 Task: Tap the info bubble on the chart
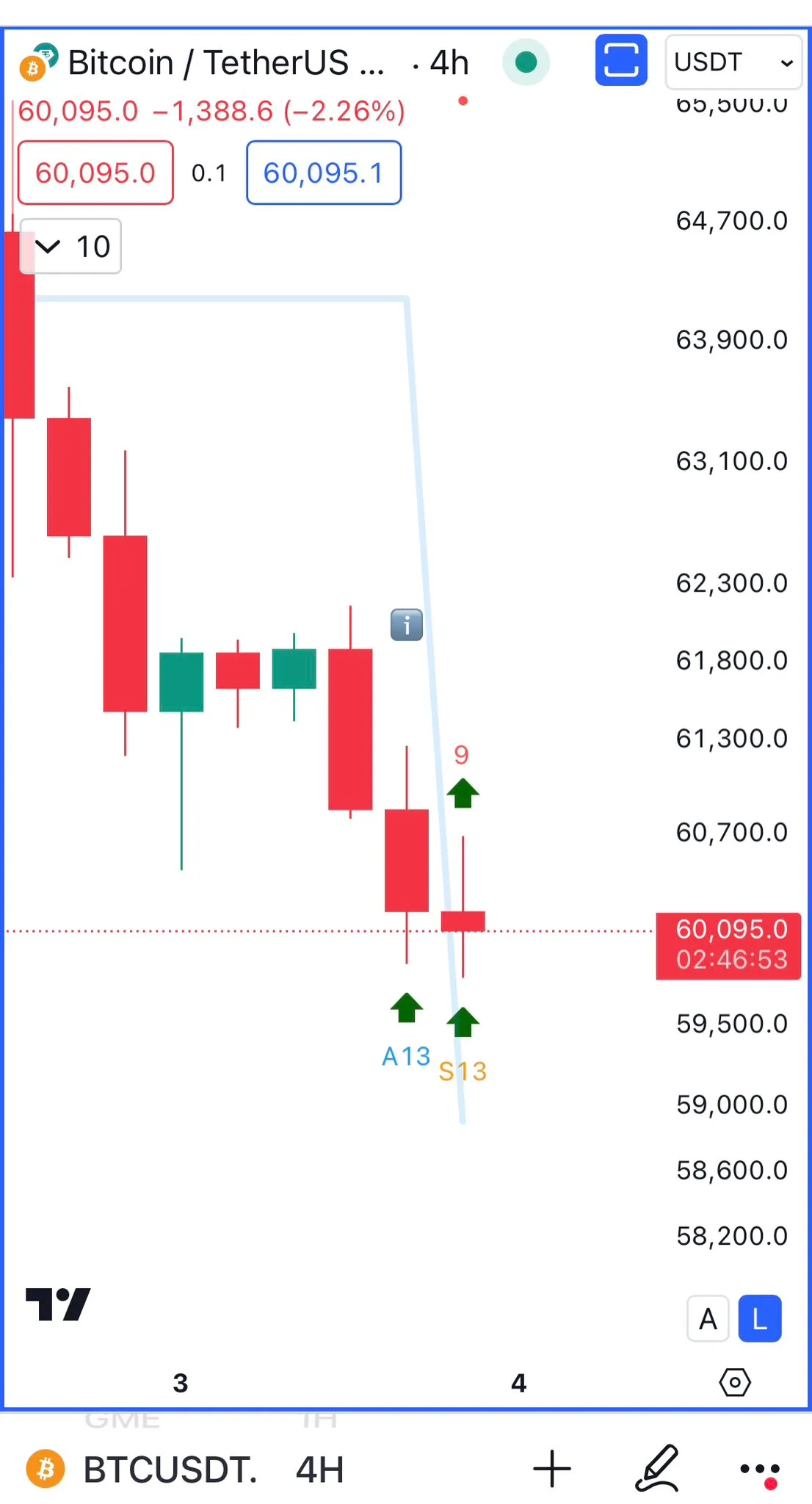tap(407, 624)
